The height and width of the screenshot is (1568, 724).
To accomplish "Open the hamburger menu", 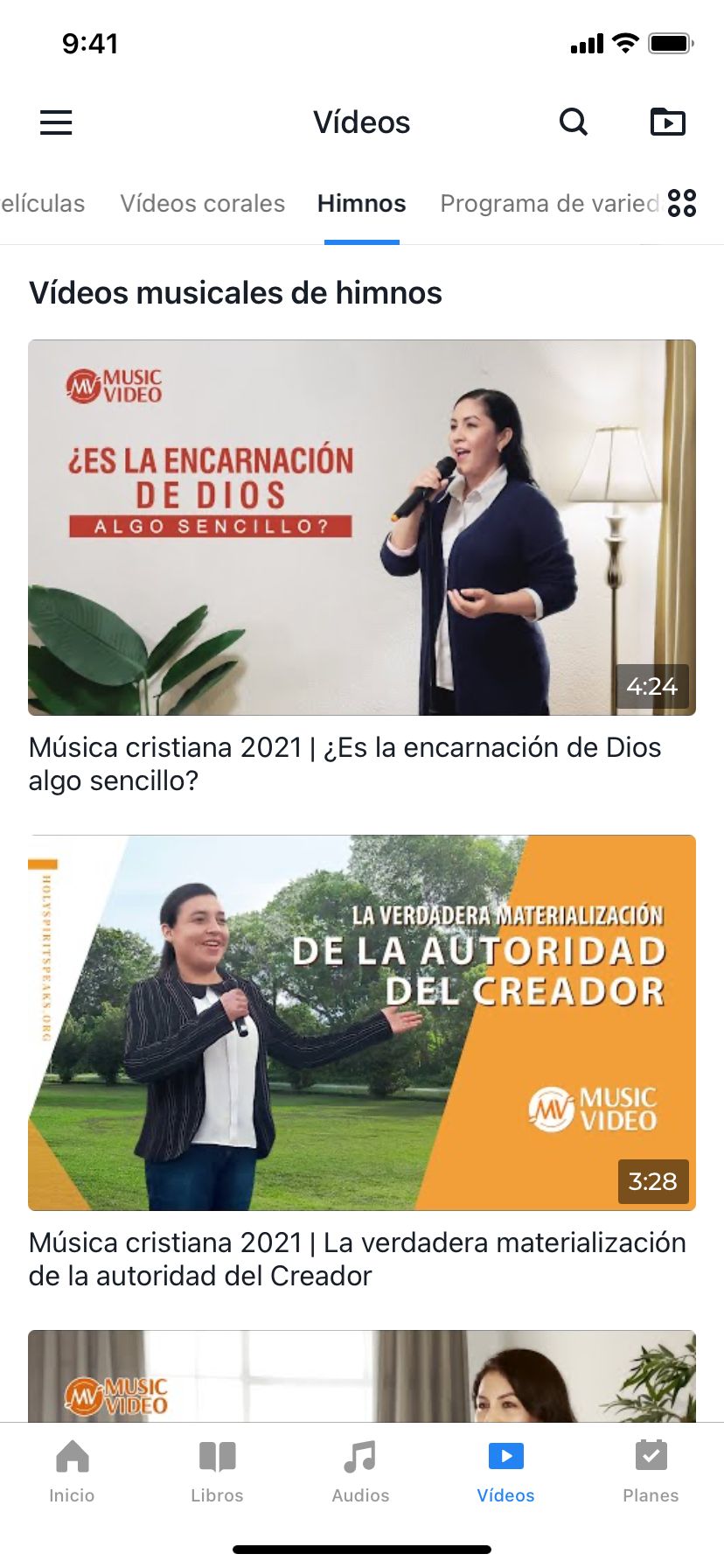I will 56,122.
